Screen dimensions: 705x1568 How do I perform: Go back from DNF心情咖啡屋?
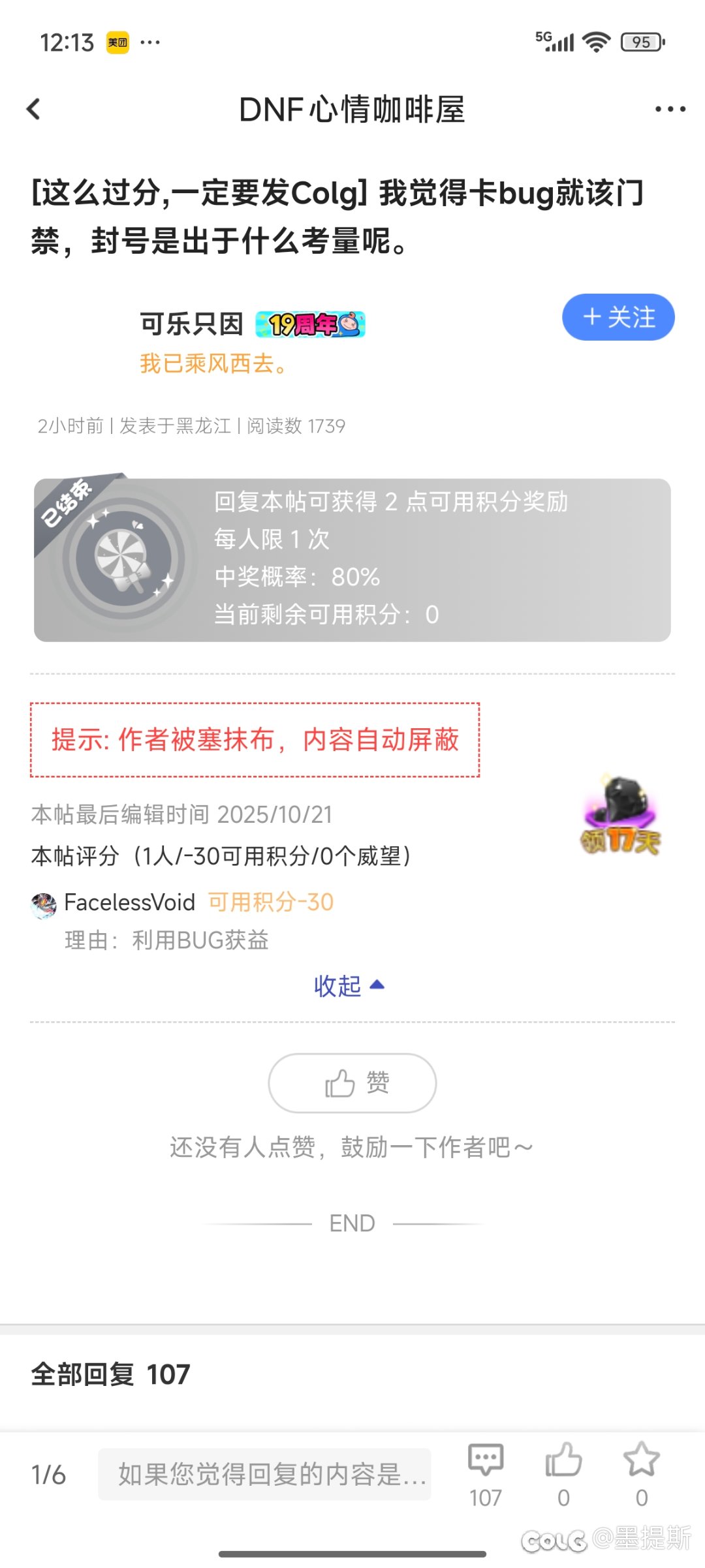(x=34, y=109)
